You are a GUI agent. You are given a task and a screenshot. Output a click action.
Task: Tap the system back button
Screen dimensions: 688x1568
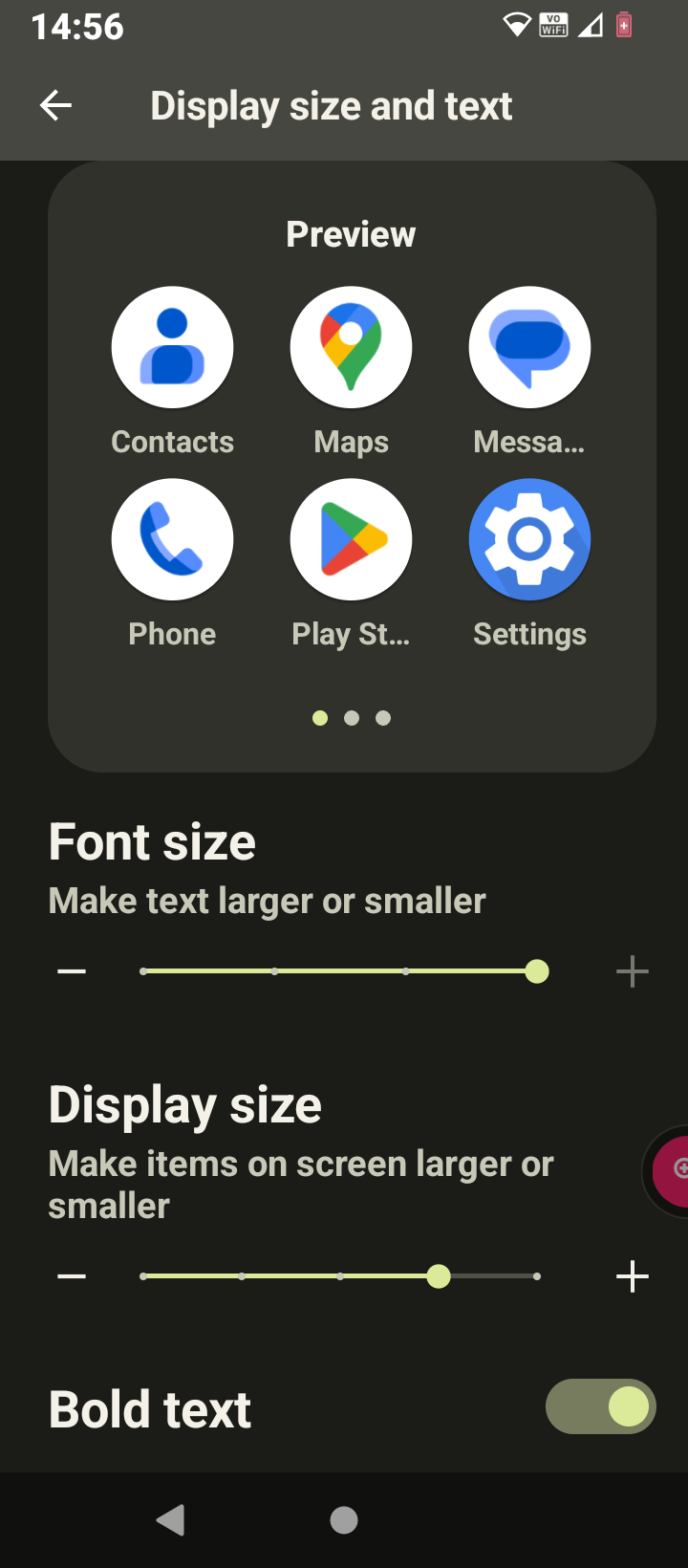tap(171, 1519)
